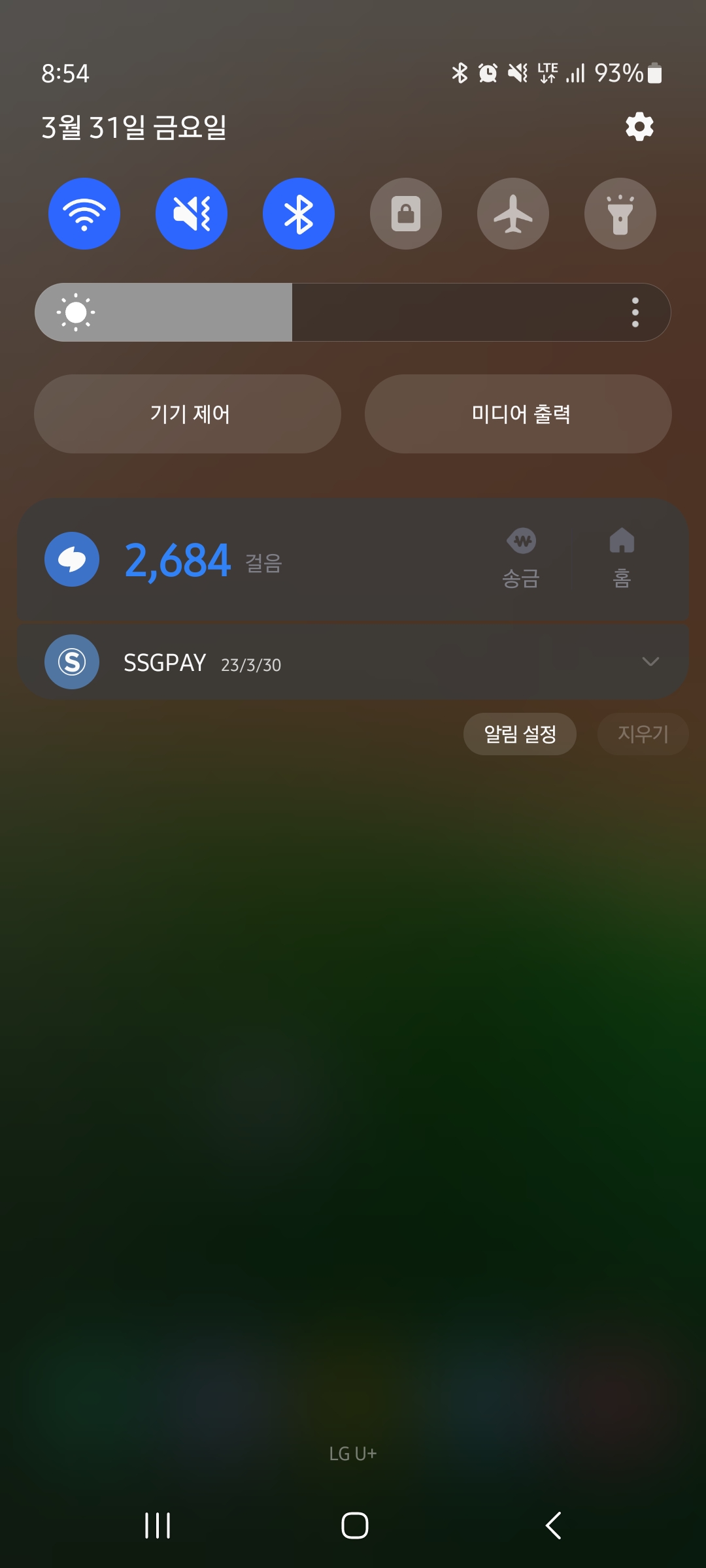Open settings via the gear icon
The width and height of the screenshot is (706, 1568).
639,127
